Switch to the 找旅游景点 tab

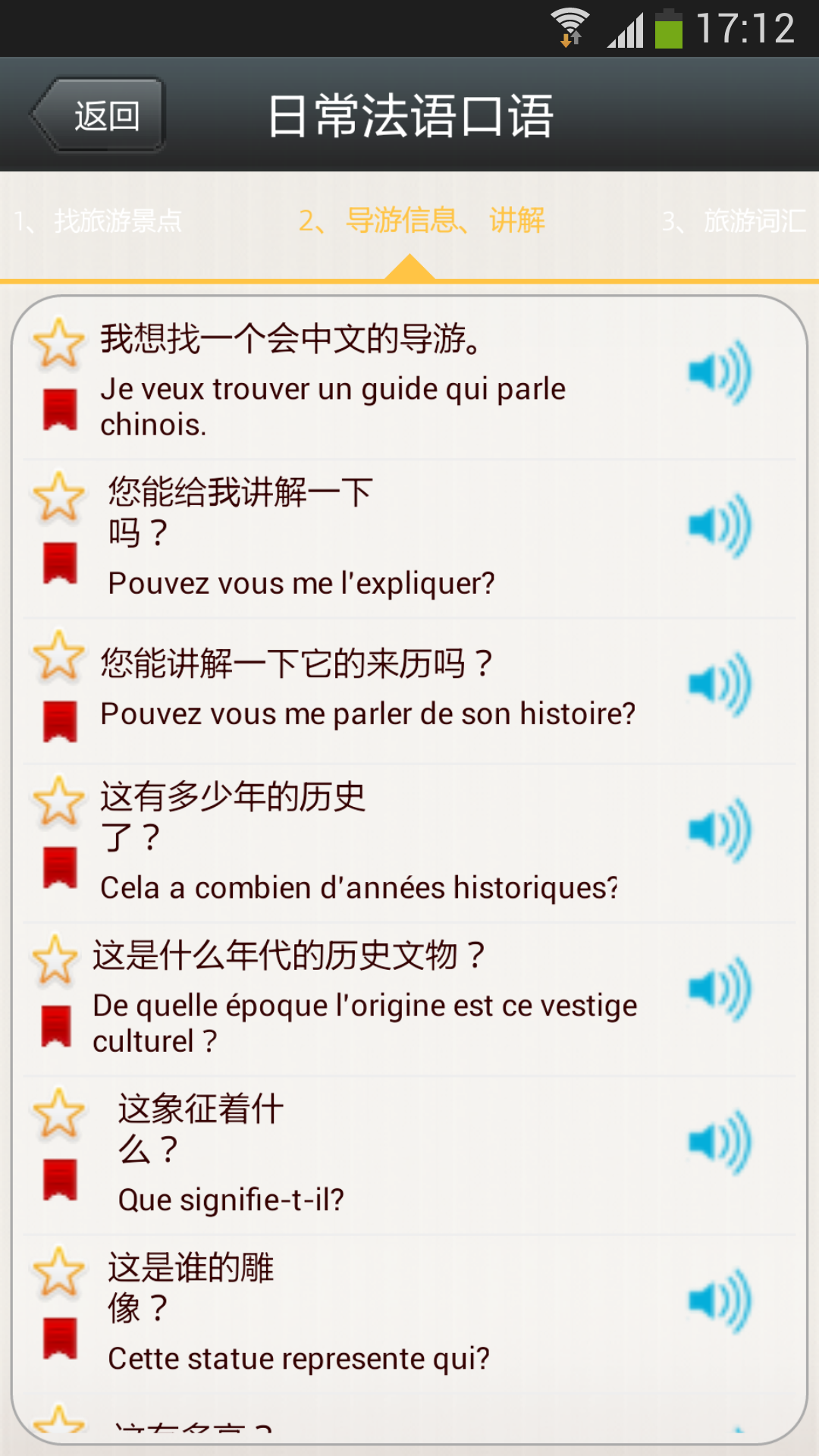click(x=99, y=221)
